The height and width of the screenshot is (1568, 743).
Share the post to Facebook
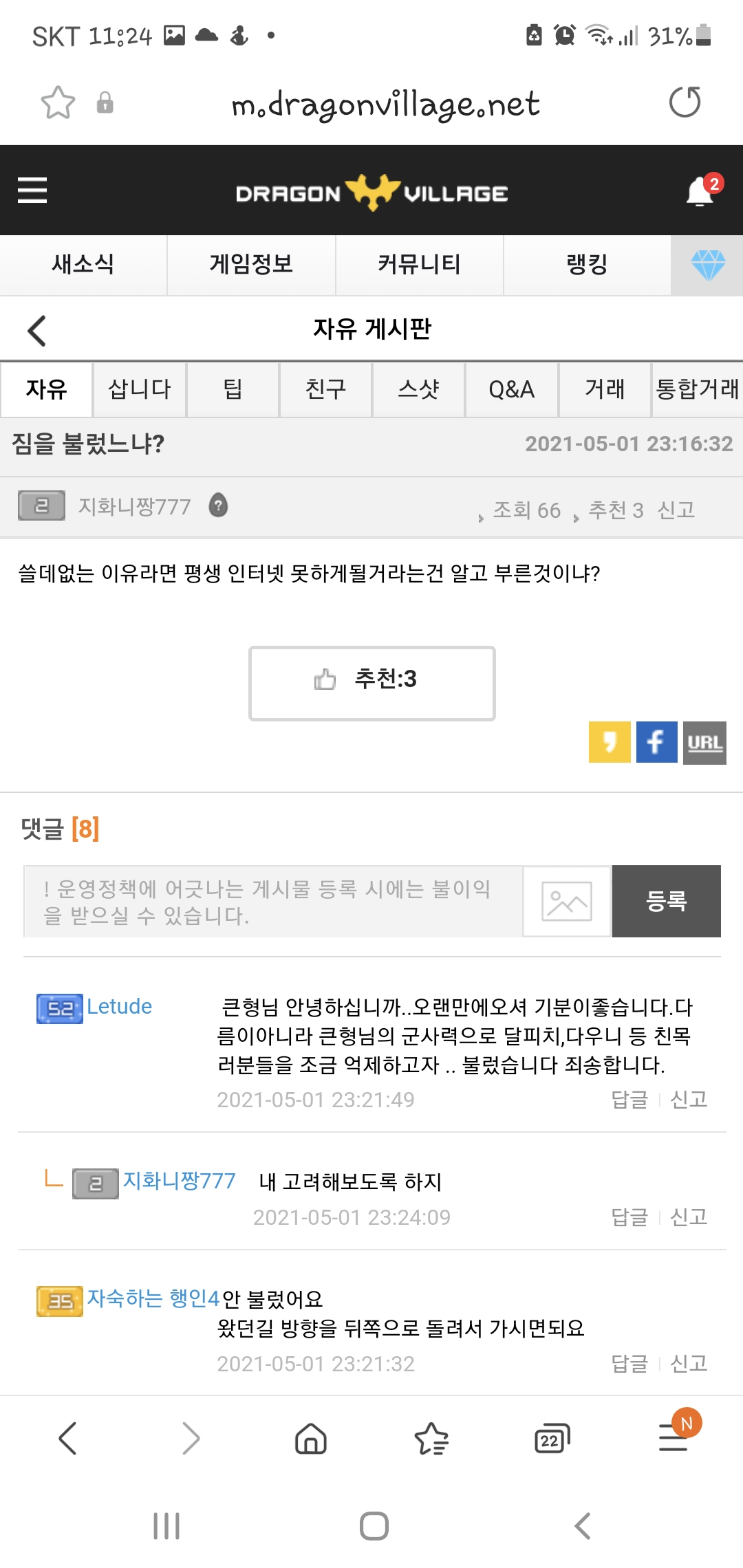[656, 742]
